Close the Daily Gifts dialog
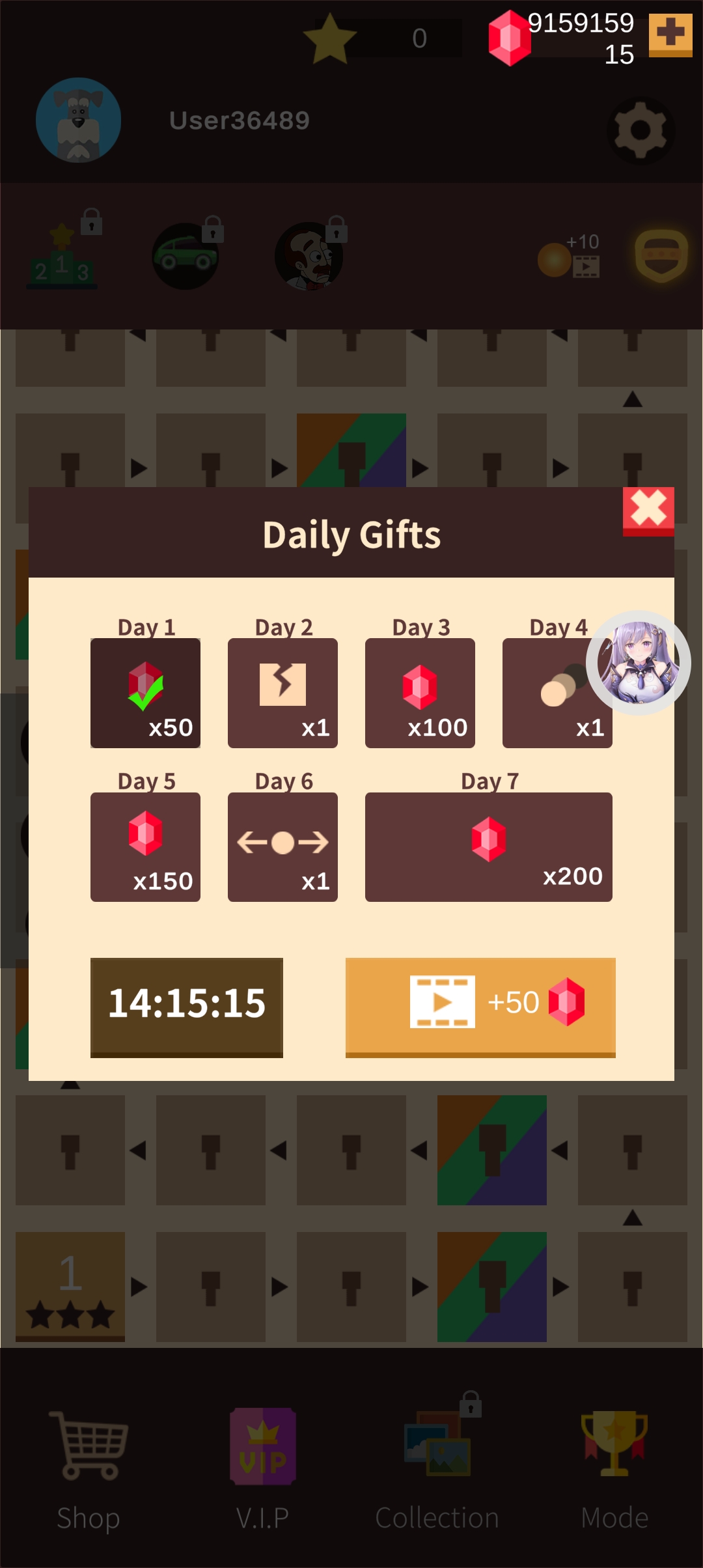Screen dimensions: 703x1568 point(648,511)
